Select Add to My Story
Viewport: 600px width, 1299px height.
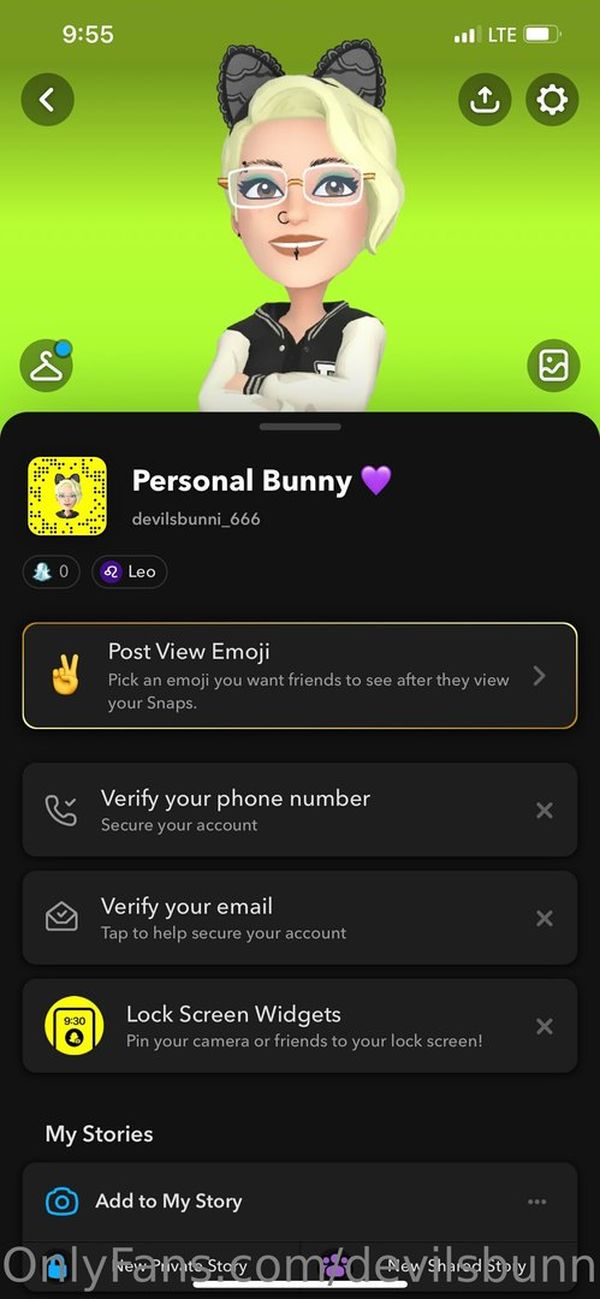168,1201
